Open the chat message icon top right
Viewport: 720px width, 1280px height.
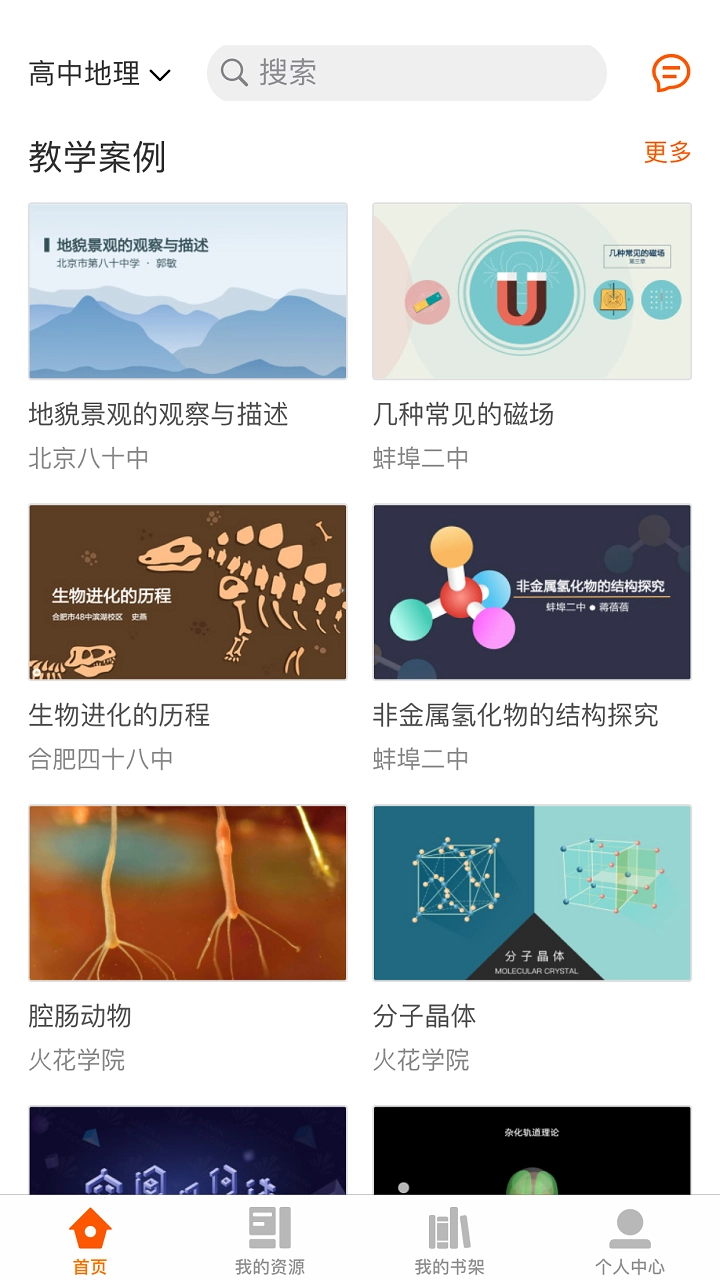[669, 73]
